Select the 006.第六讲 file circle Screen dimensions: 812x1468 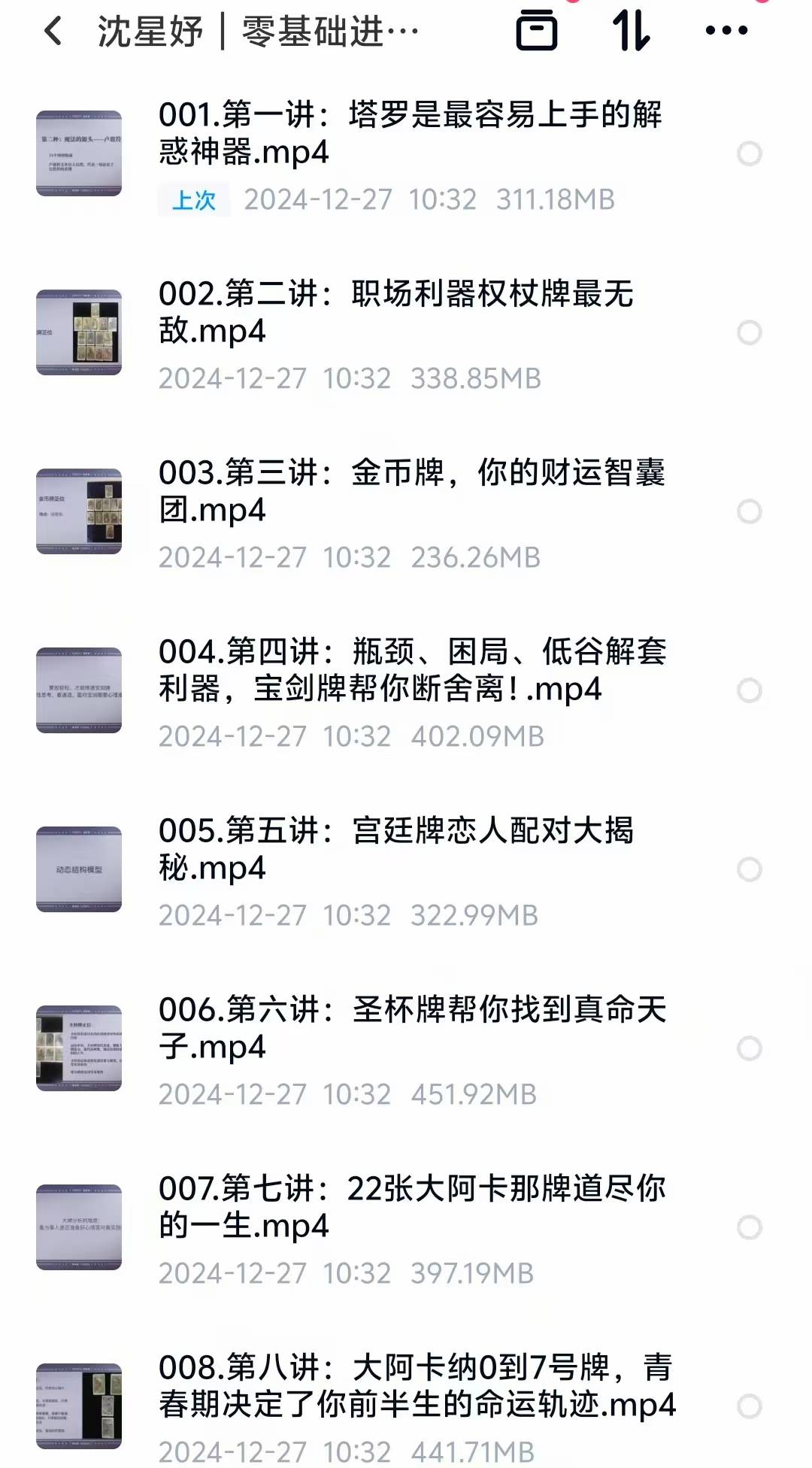(x=749, y=1048)
